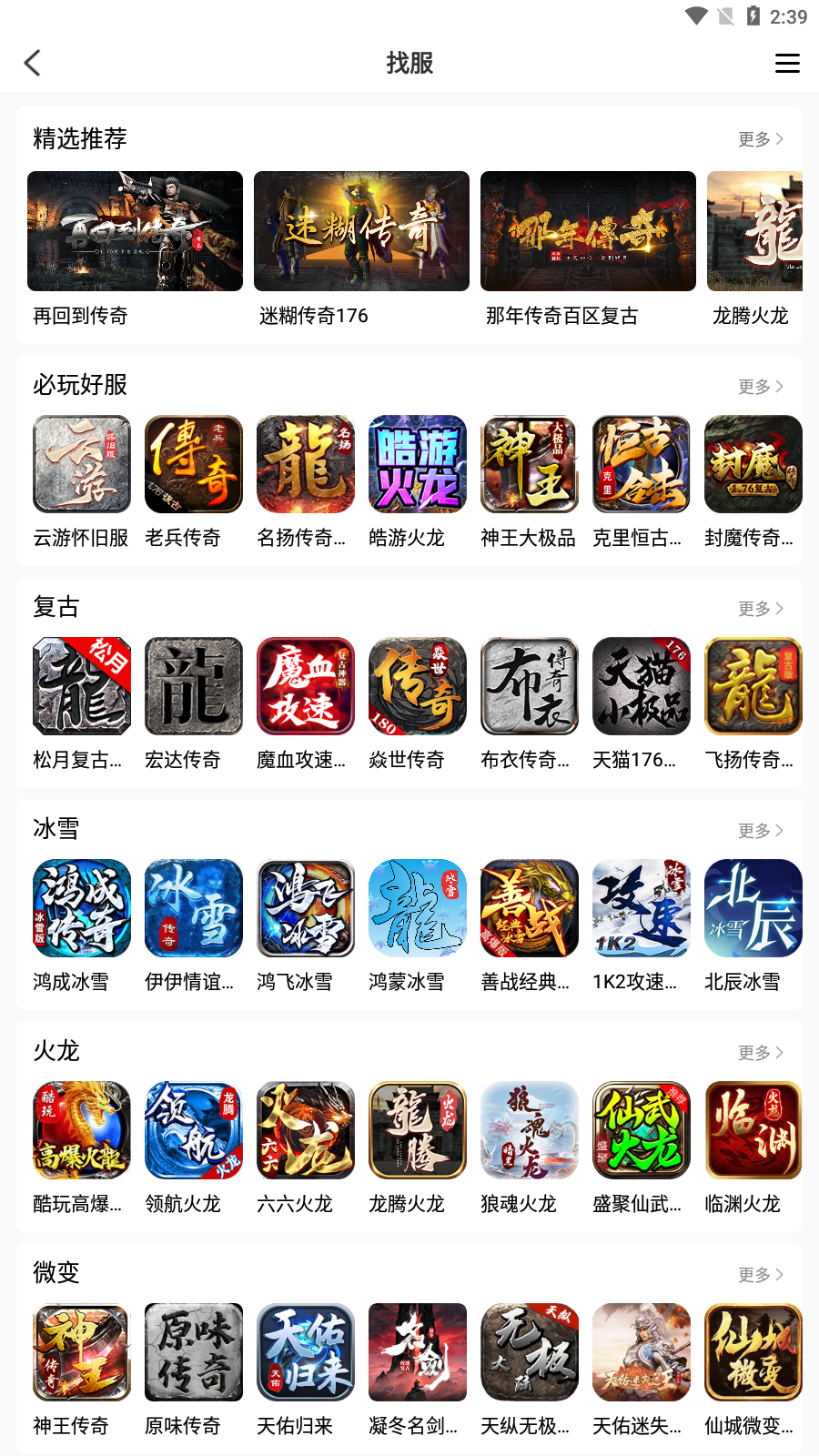This screenshot has height=1456, width=819.
Task: Tap the 神王大极品 icon
Action: [x=529, y=464]
